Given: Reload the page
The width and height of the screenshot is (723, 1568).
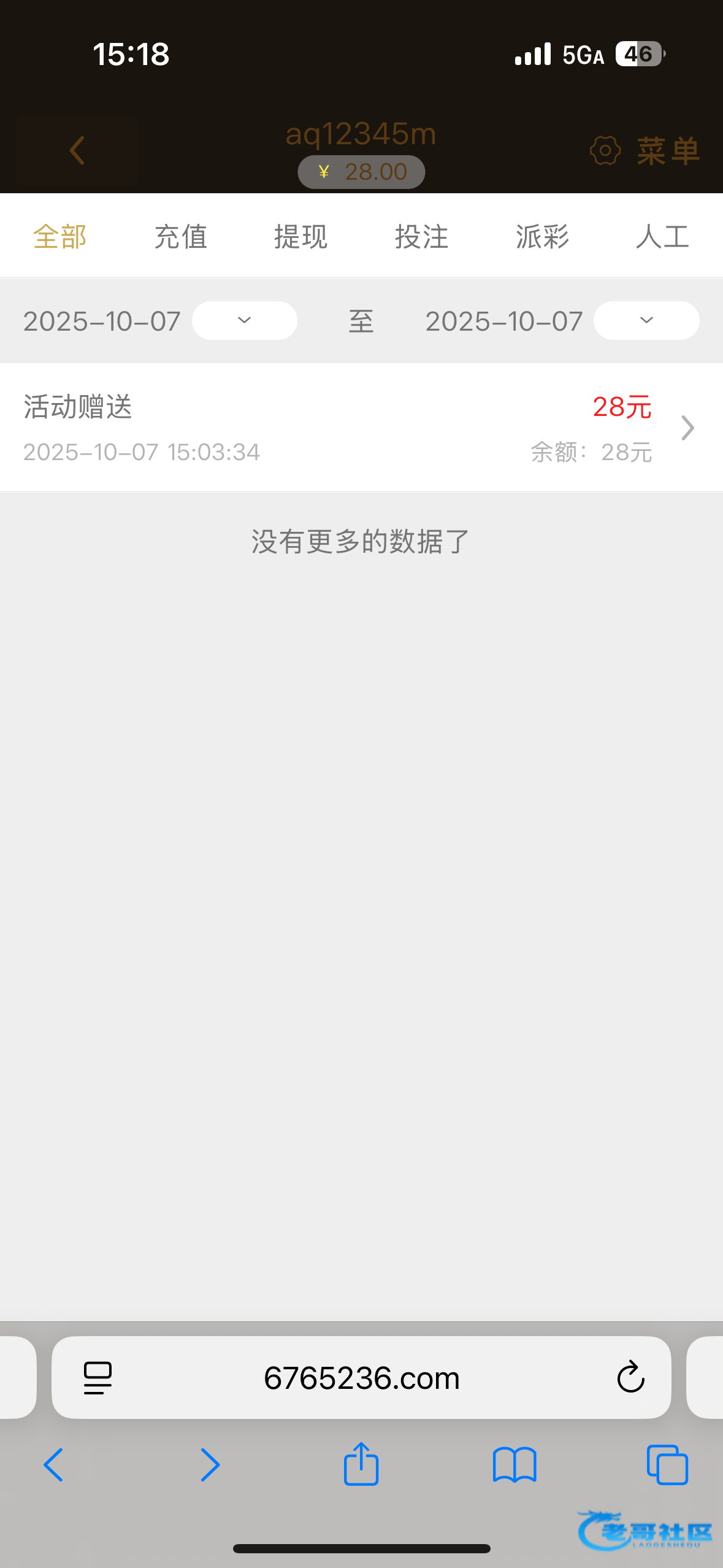Looking at the screenshot, I should pyautogui.click(x=630, y=1378).
